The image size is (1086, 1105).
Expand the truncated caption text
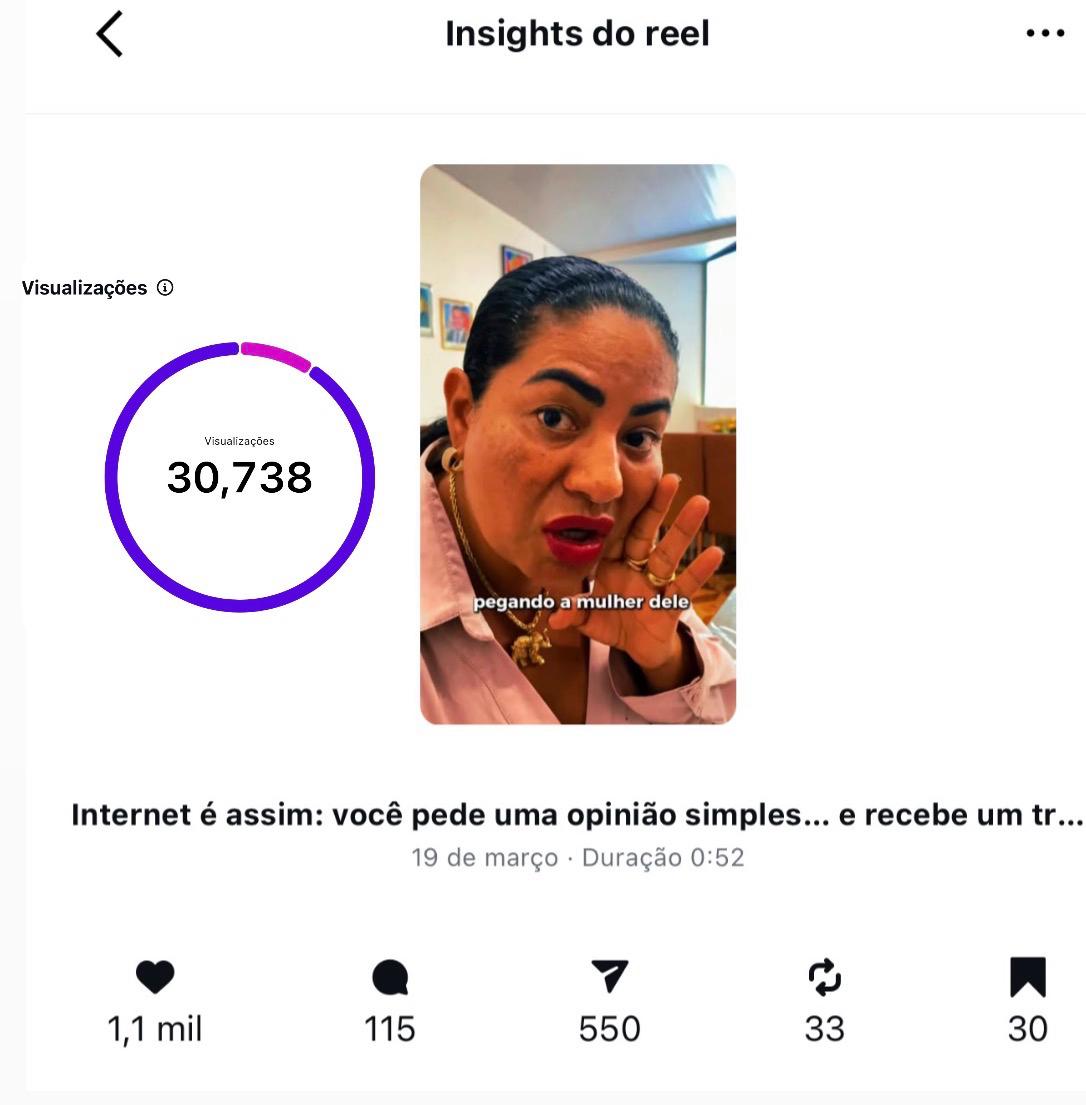coord(576,814)
